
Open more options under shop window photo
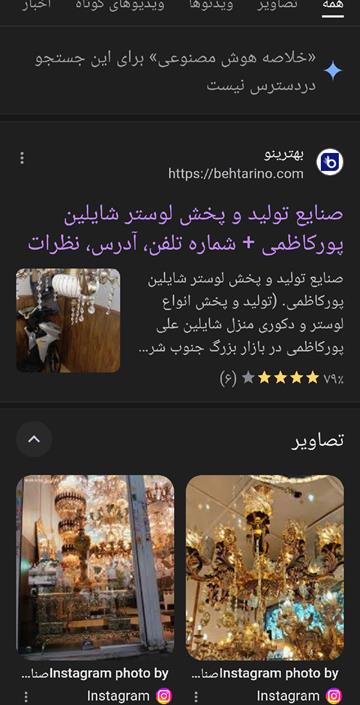(26, 696)
